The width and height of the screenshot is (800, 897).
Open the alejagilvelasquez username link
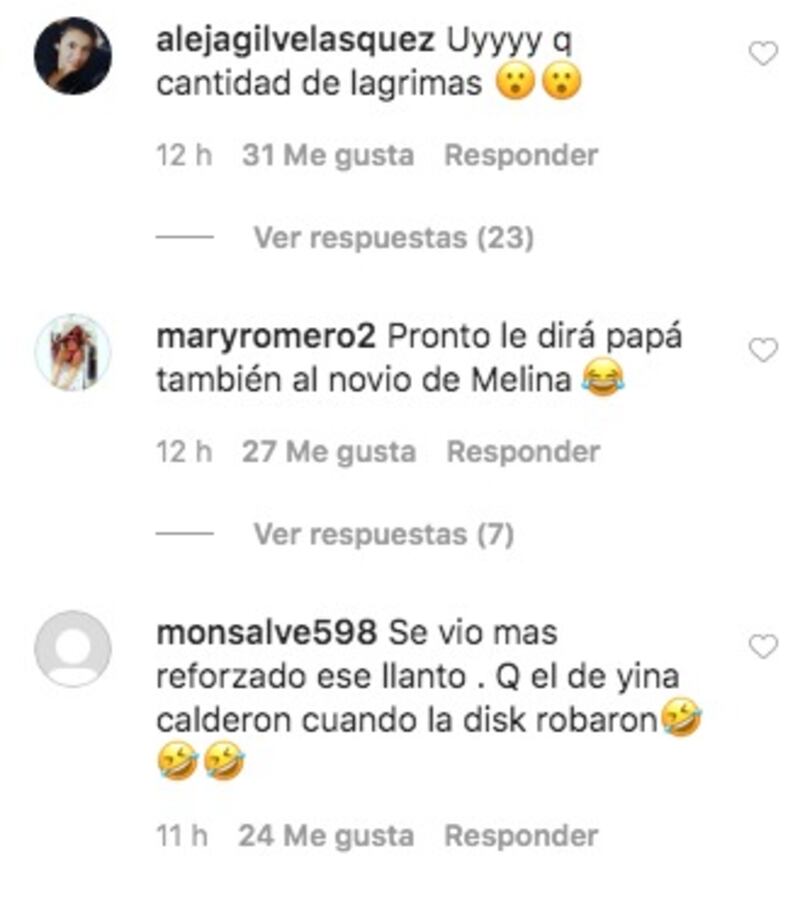[x=296, y=41]
